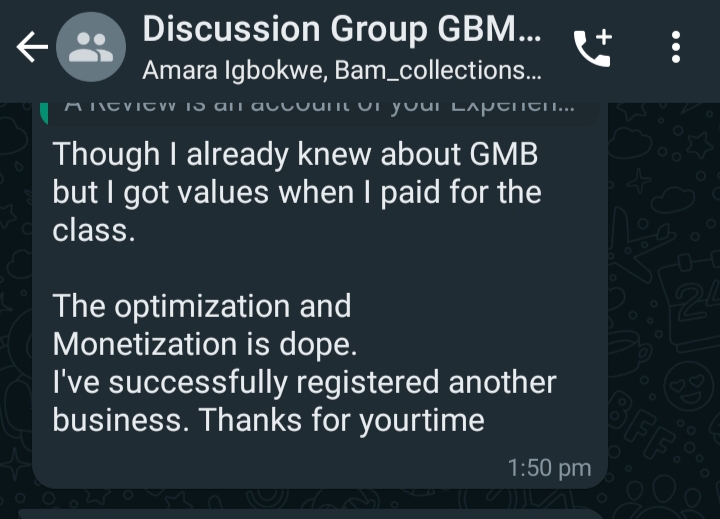720x519 pixels.
Task: Start a group call
Action: click(x=592, y=48)
